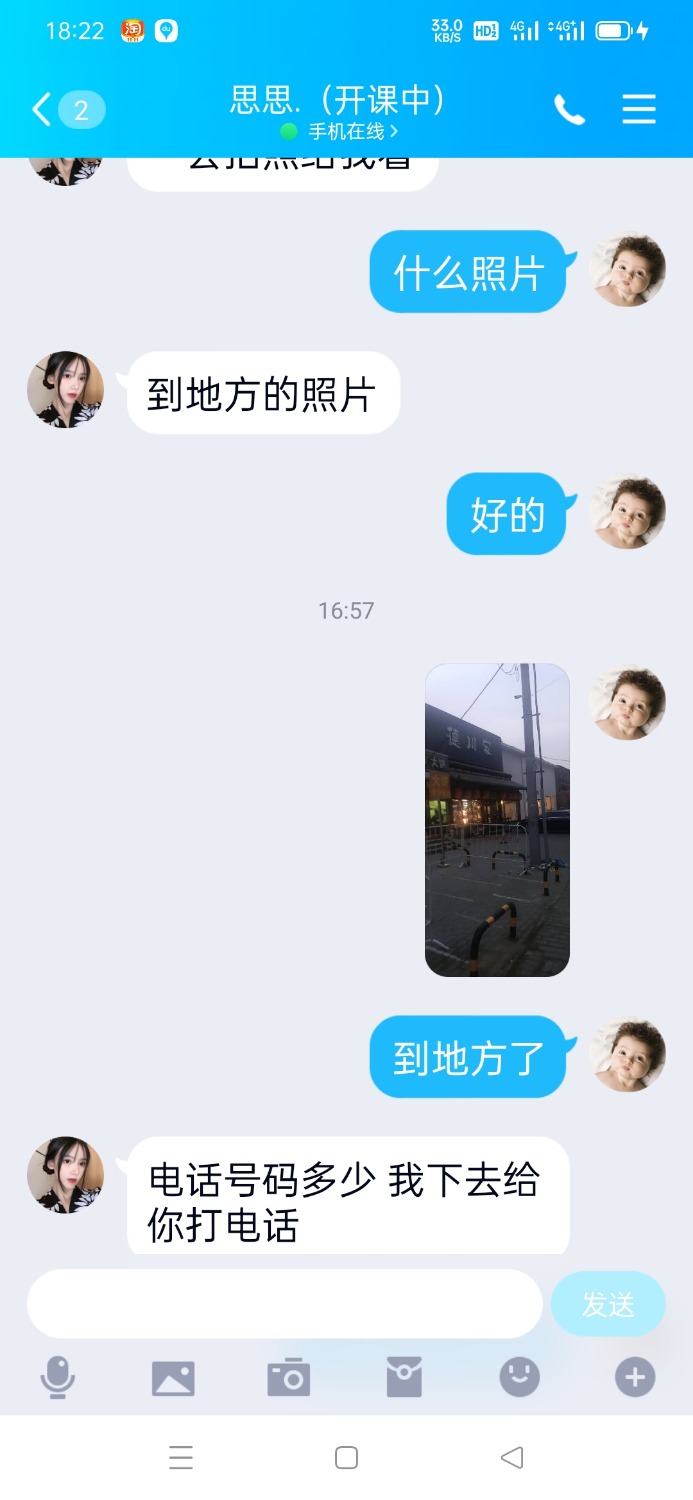Focus the message input box
This screenshot has height=1500, width=693.
[x=284, y=1304]
